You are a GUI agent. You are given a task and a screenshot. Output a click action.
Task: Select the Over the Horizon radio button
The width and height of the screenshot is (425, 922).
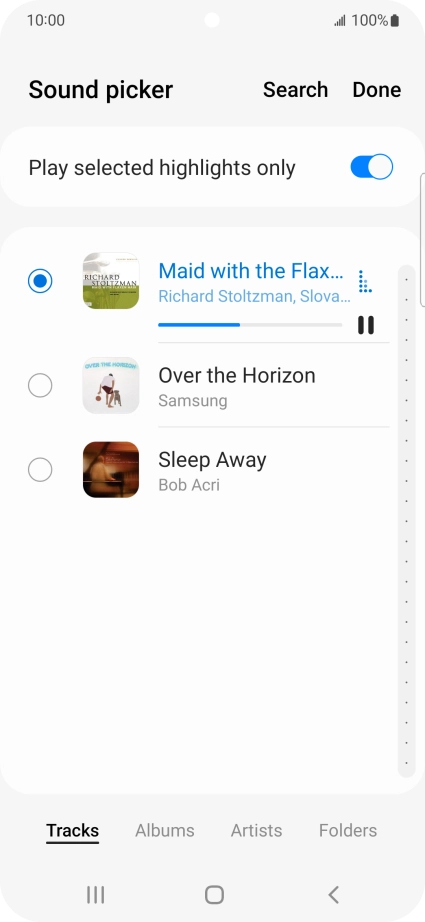tap(40, 386)
